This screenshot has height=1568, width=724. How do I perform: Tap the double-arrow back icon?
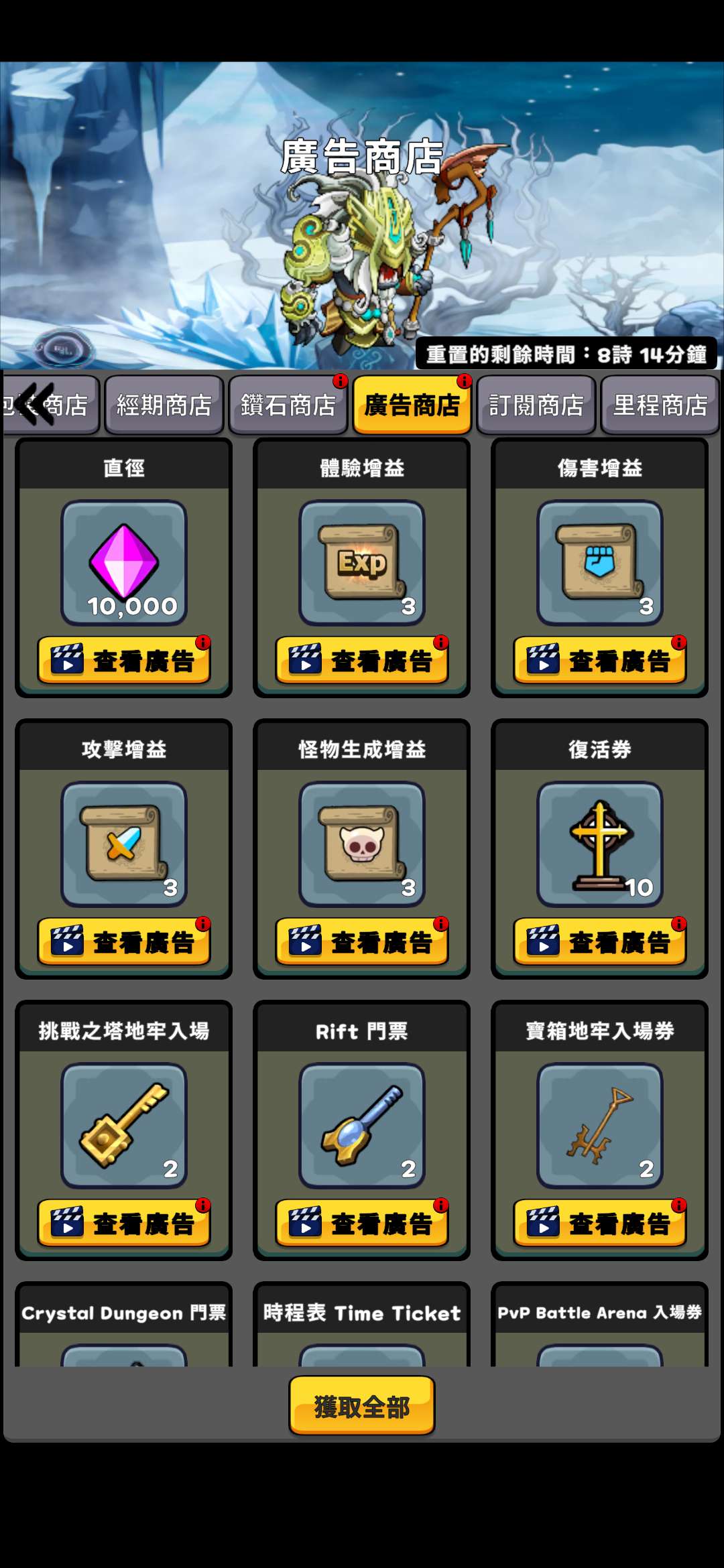click(35, 404)
